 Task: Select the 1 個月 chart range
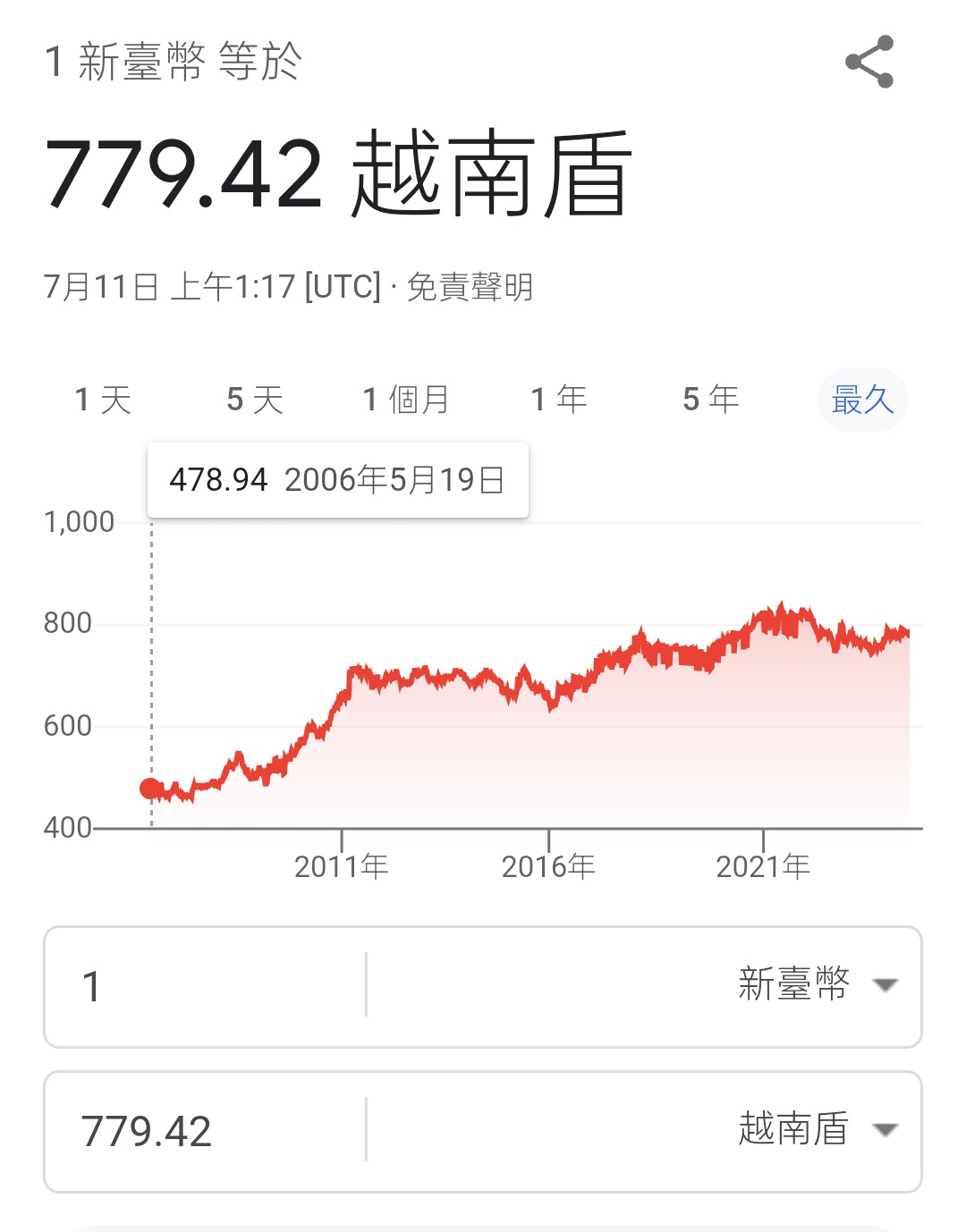point(406,400)
